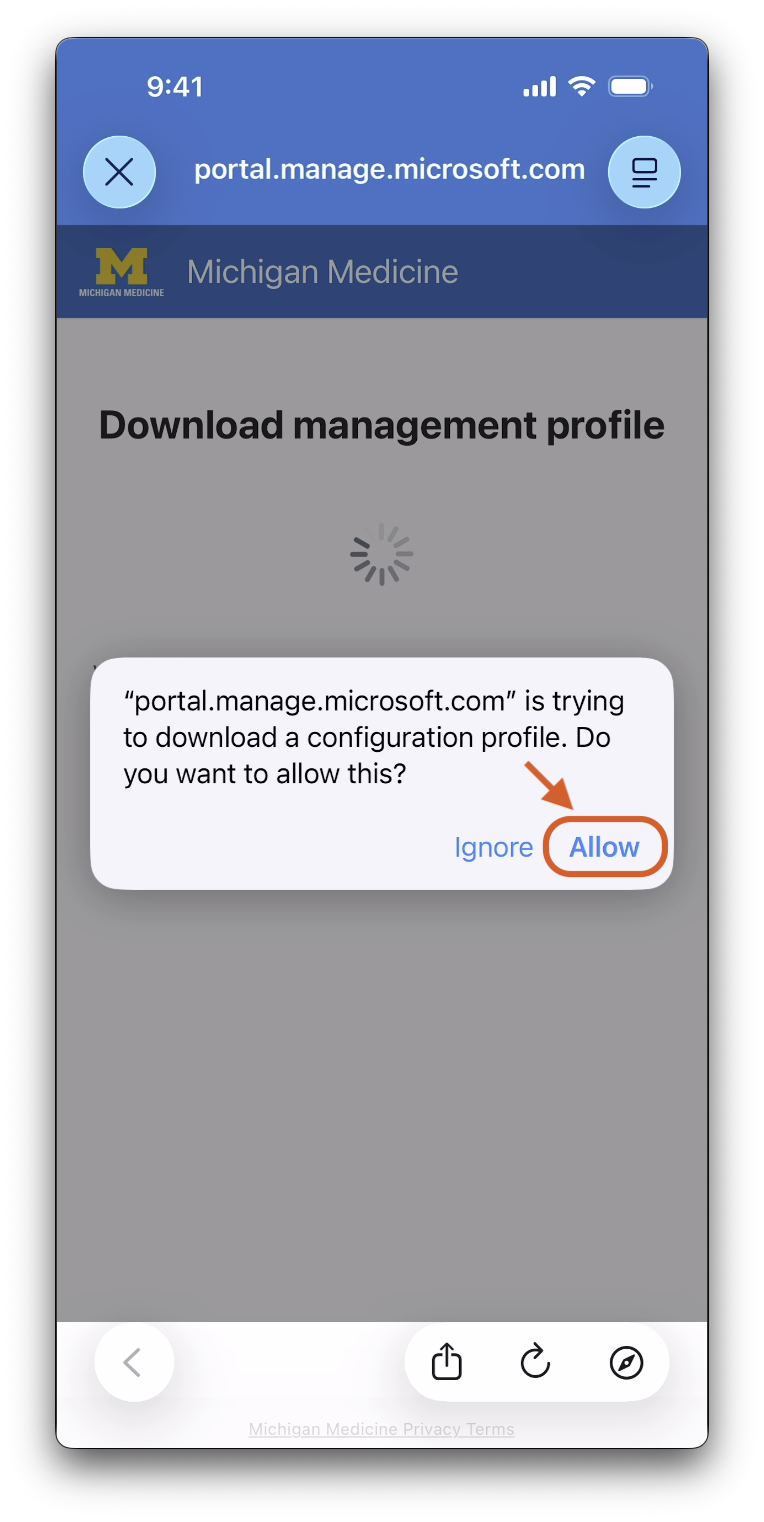
Task: Go back to the previous page
Action: point(133,1362)
